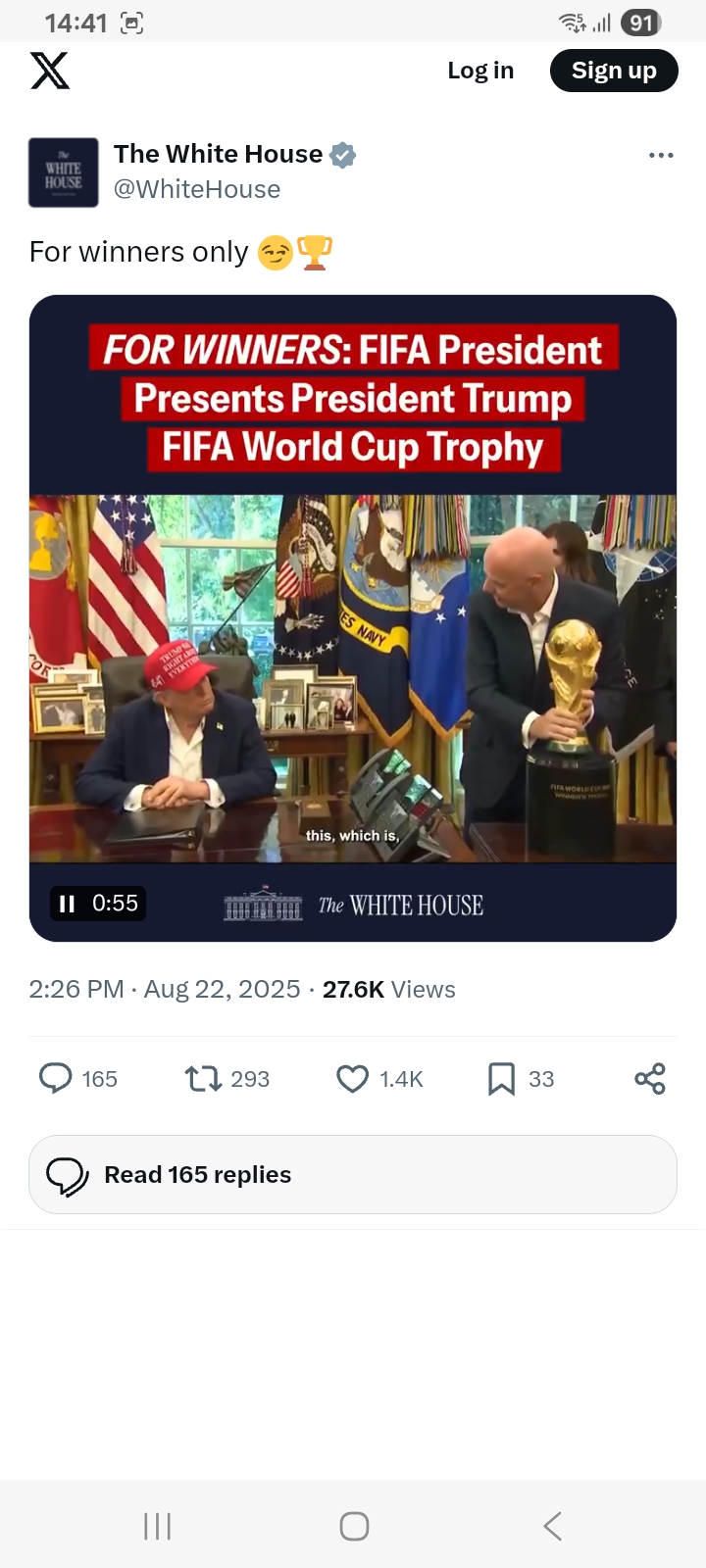Open the FIFA trophy video fullscreen
Screen dimensions: 706x1568
click(353, 617)
